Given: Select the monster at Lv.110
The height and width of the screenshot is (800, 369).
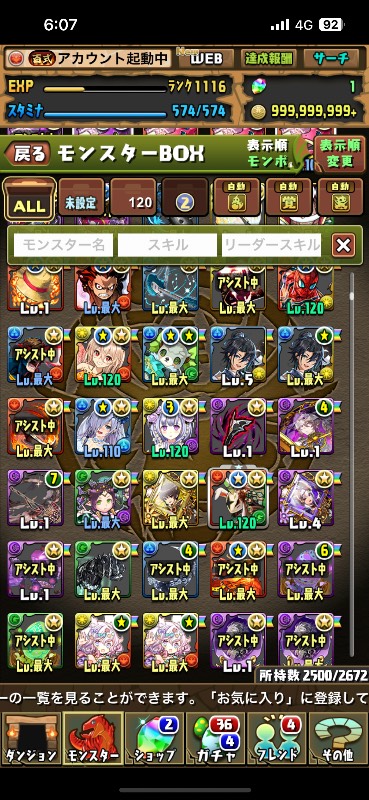Looking at the screenshot, I should click(x=103, y=427).
